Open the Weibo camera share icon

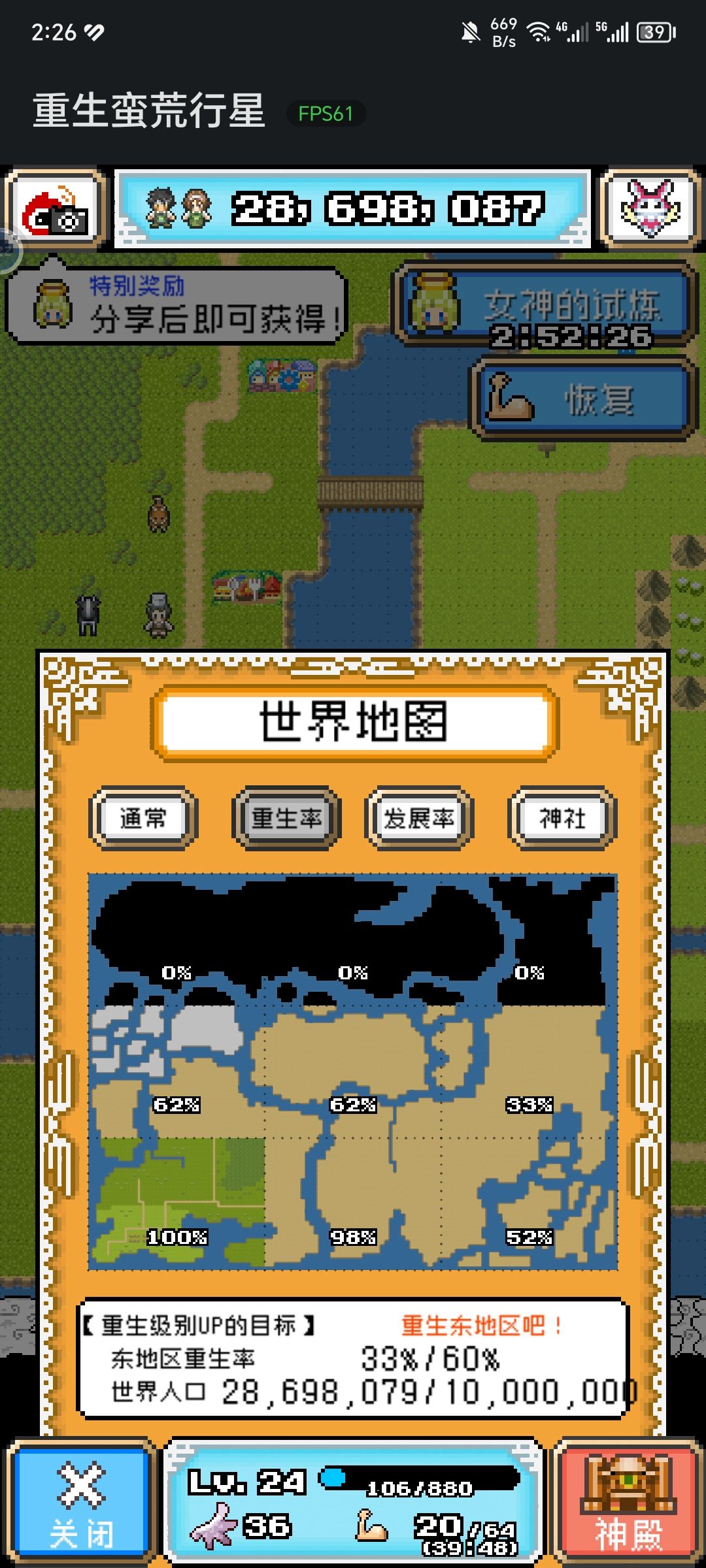coord(55,209)
